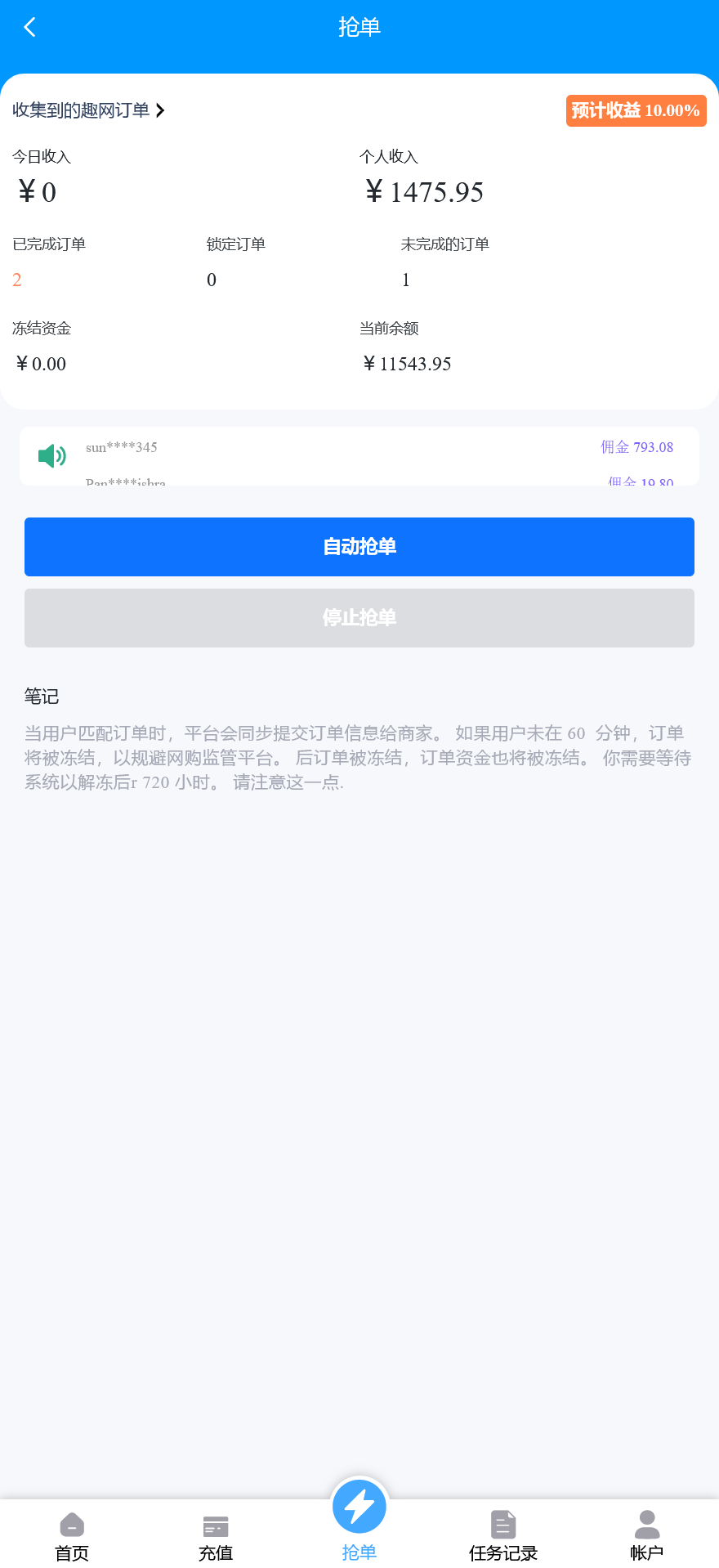719x1568 pixels.
Task: Switch to the 帐户 tab
Action: (x=646, y=1538)
